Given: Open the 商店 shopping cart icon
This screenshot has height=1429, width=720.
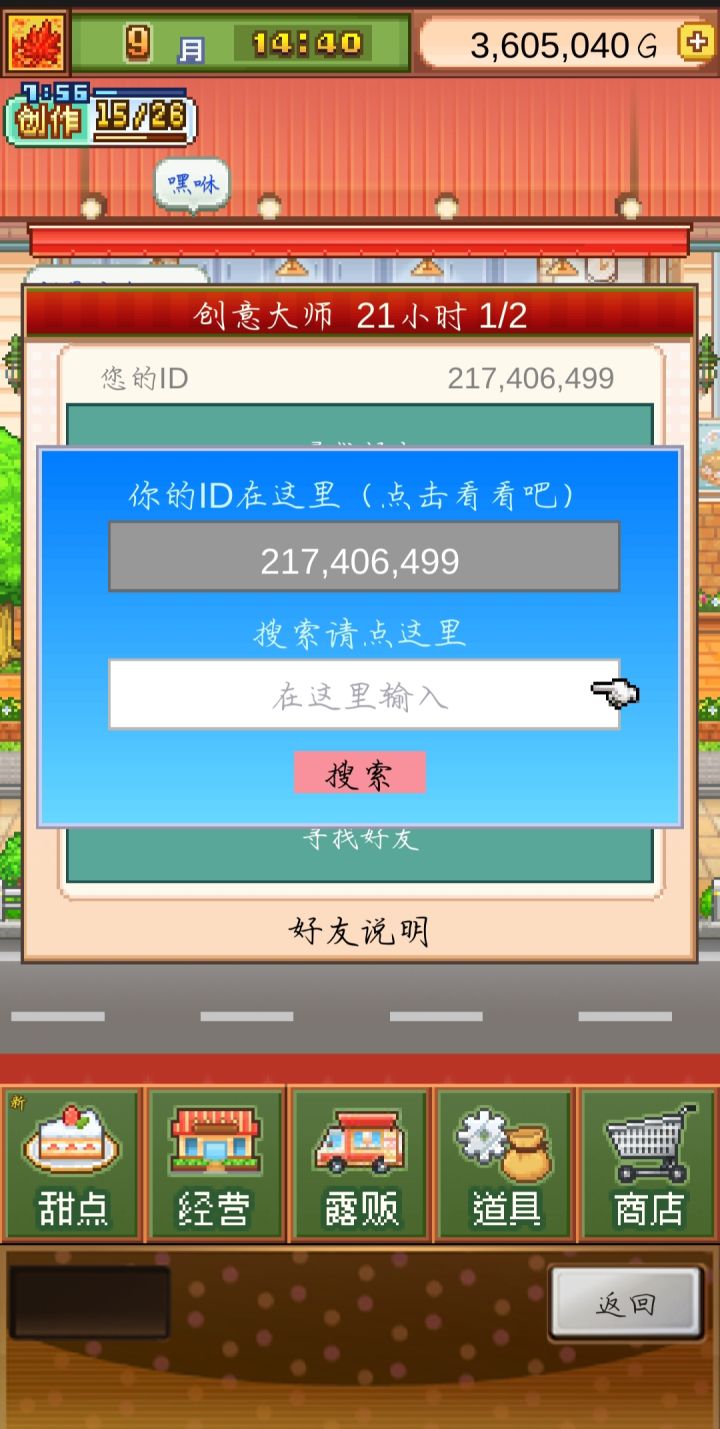Looking at the screenshot, I should (648, 1165).
